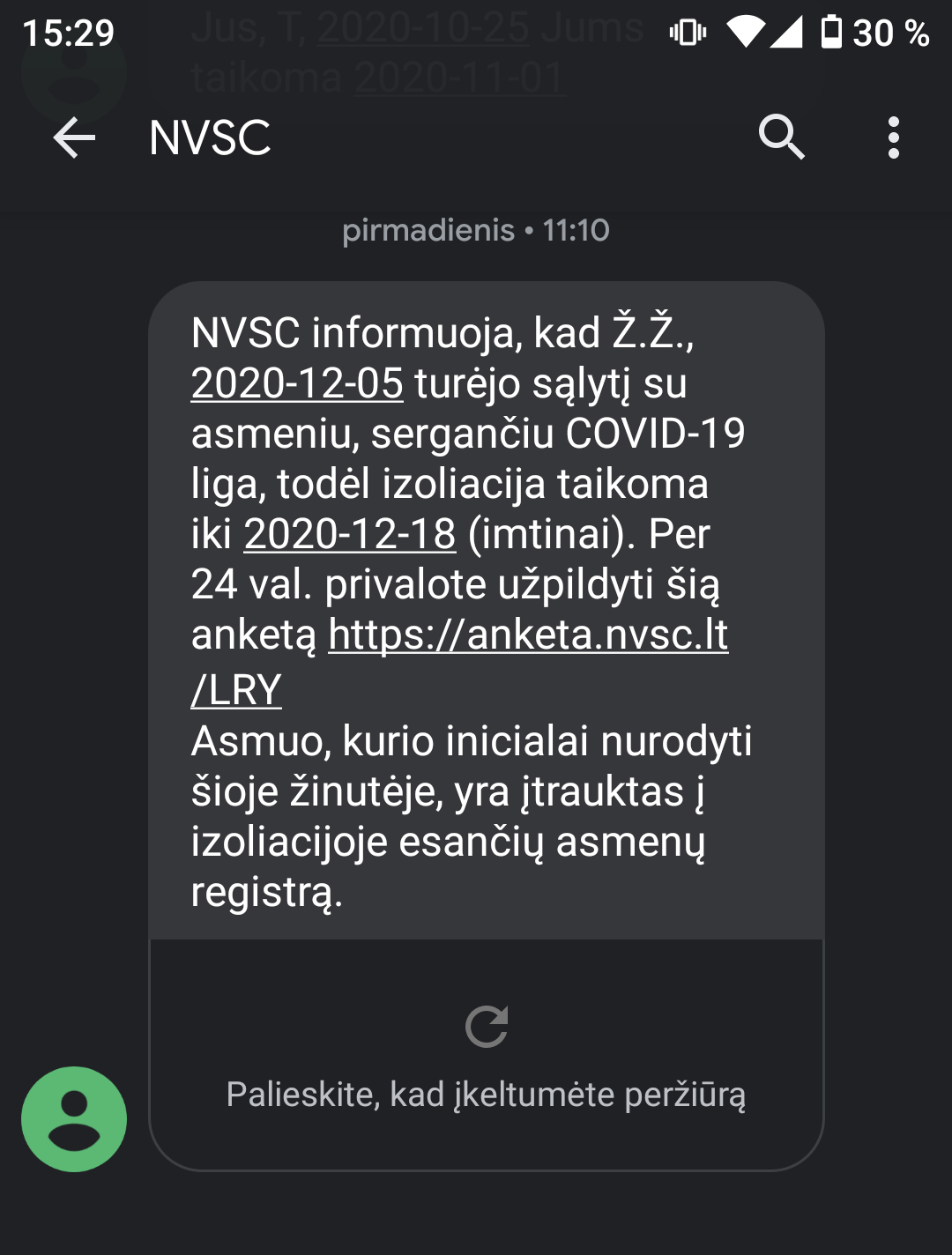
Task: Open the overflow menu
Action: [x=893, y=138]
